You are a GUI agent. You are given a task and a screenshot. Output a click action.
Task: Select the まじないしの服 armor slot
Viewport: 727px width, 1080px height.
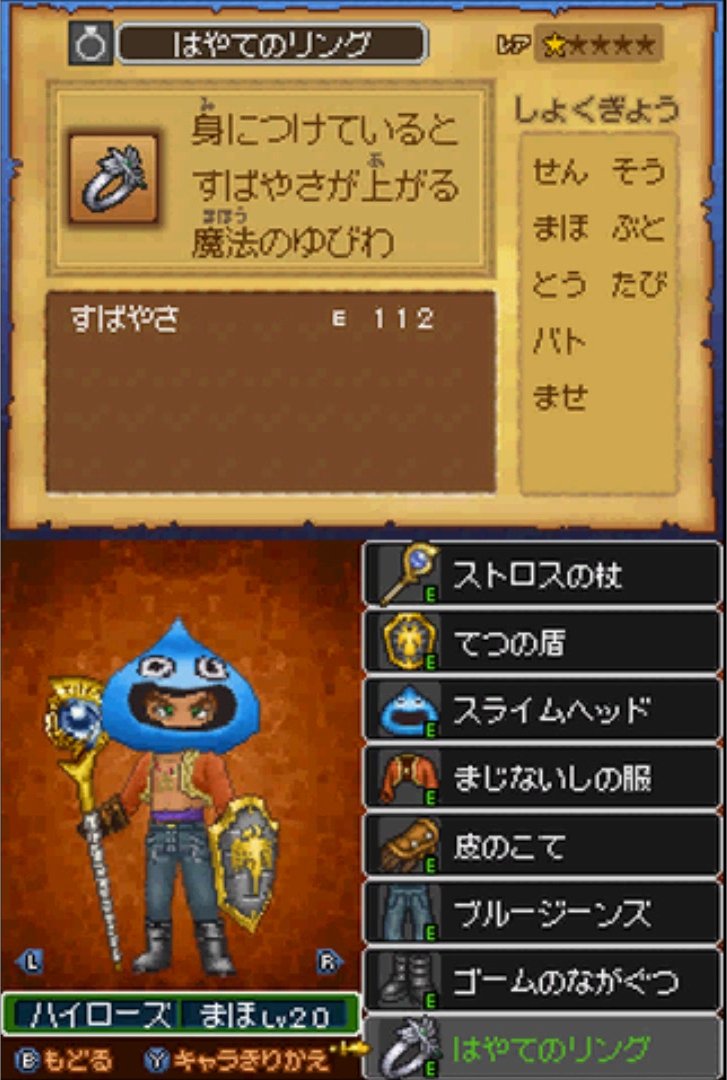[541, 778]
